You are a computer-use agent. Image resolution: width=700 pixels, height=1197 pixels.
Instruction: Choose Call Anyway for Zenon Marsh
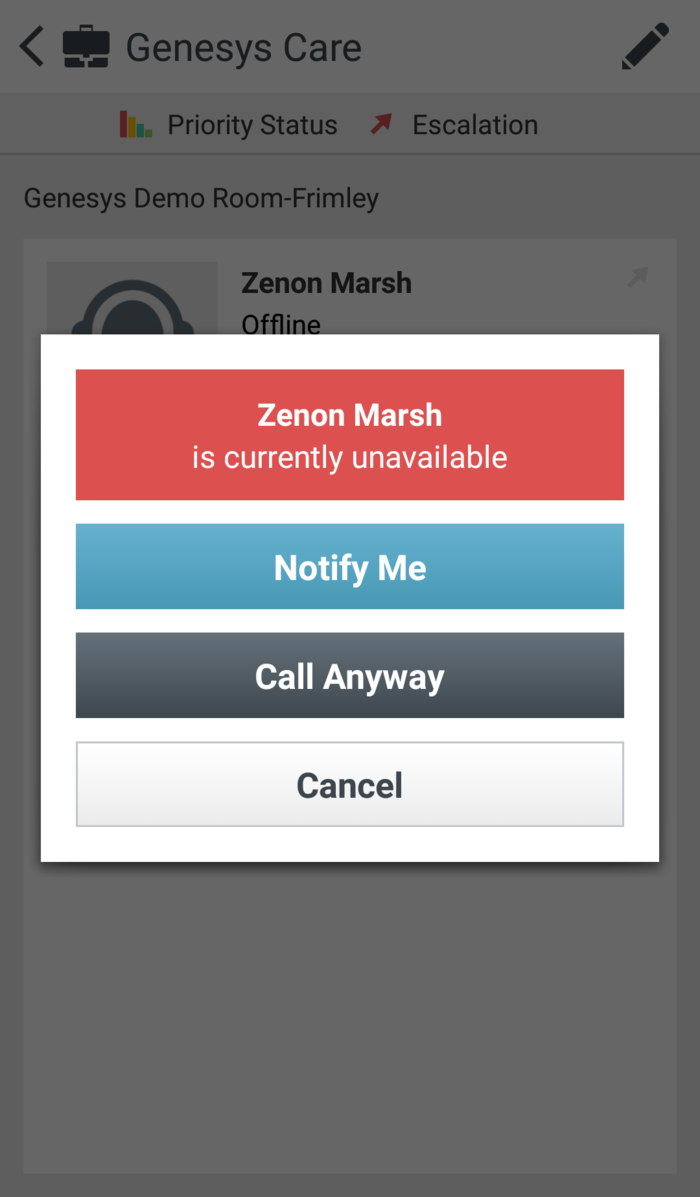tap(350, 676)
